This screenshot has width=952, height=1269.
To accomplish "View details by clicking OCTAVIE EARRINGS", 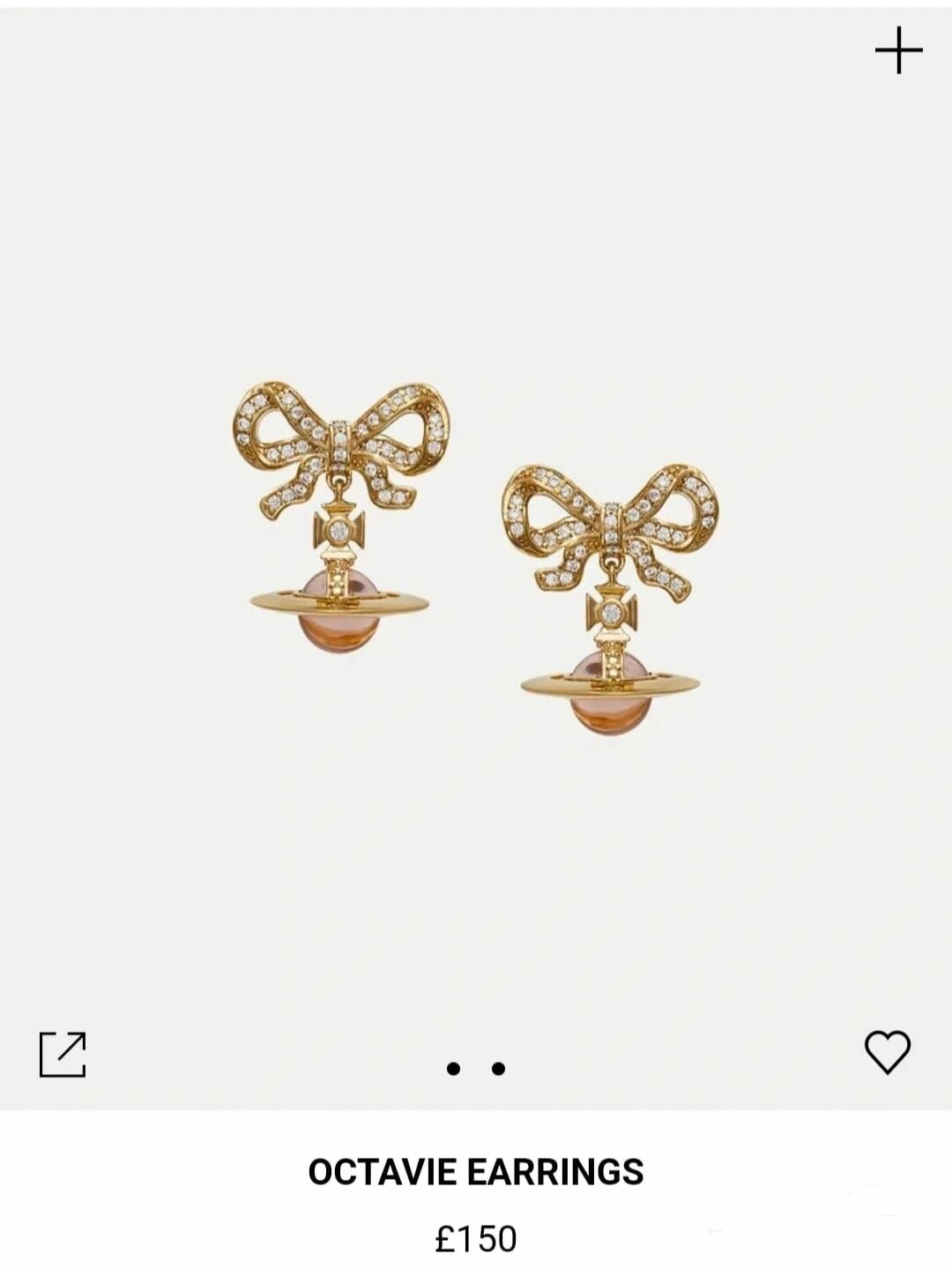I will point(476,1169).
